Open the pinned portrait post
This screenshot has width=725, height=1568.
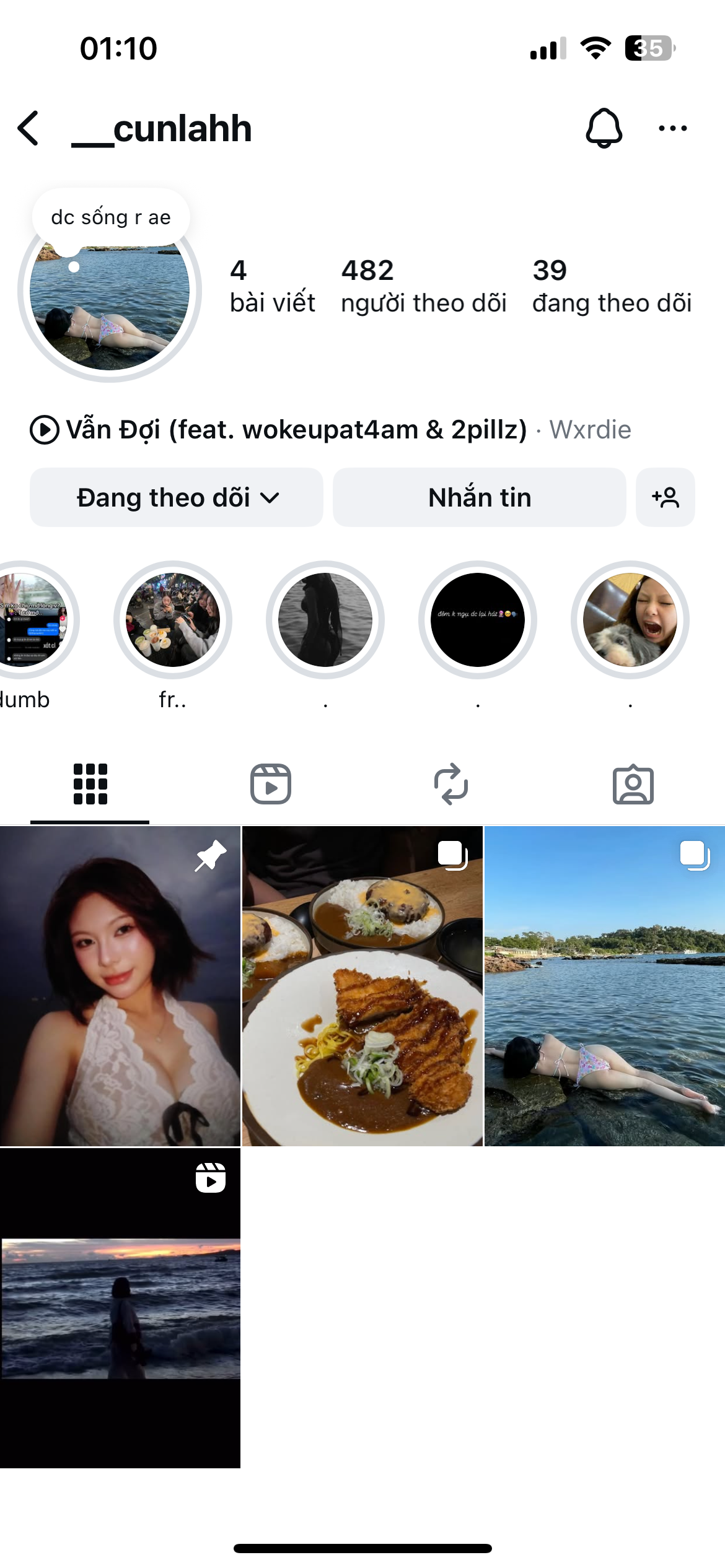(120, 986)
